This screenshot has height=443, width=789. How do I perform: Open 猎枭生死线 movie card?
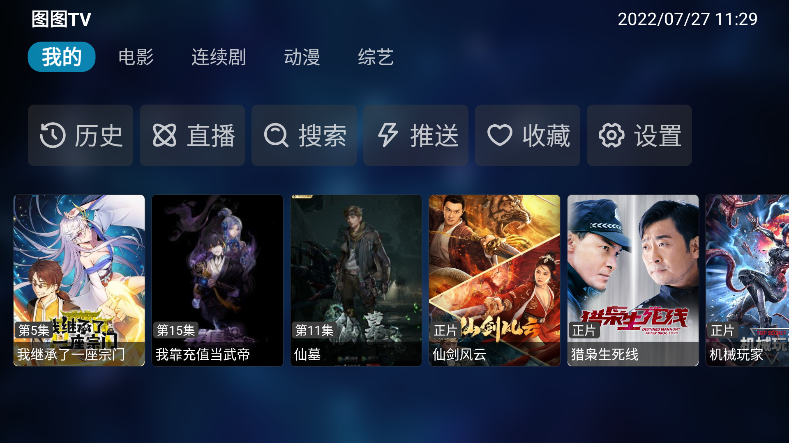[x=633, y=280]
